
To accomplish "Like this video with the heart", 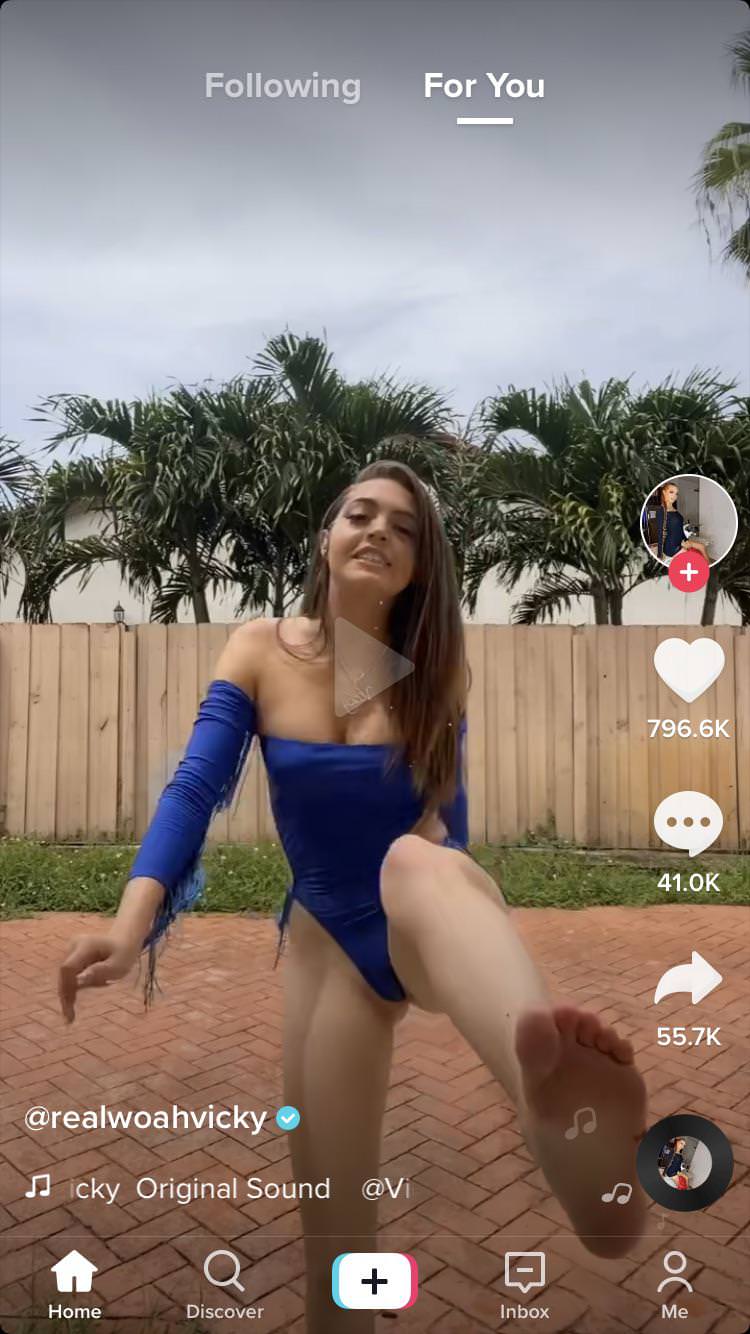I will (688, 669).
